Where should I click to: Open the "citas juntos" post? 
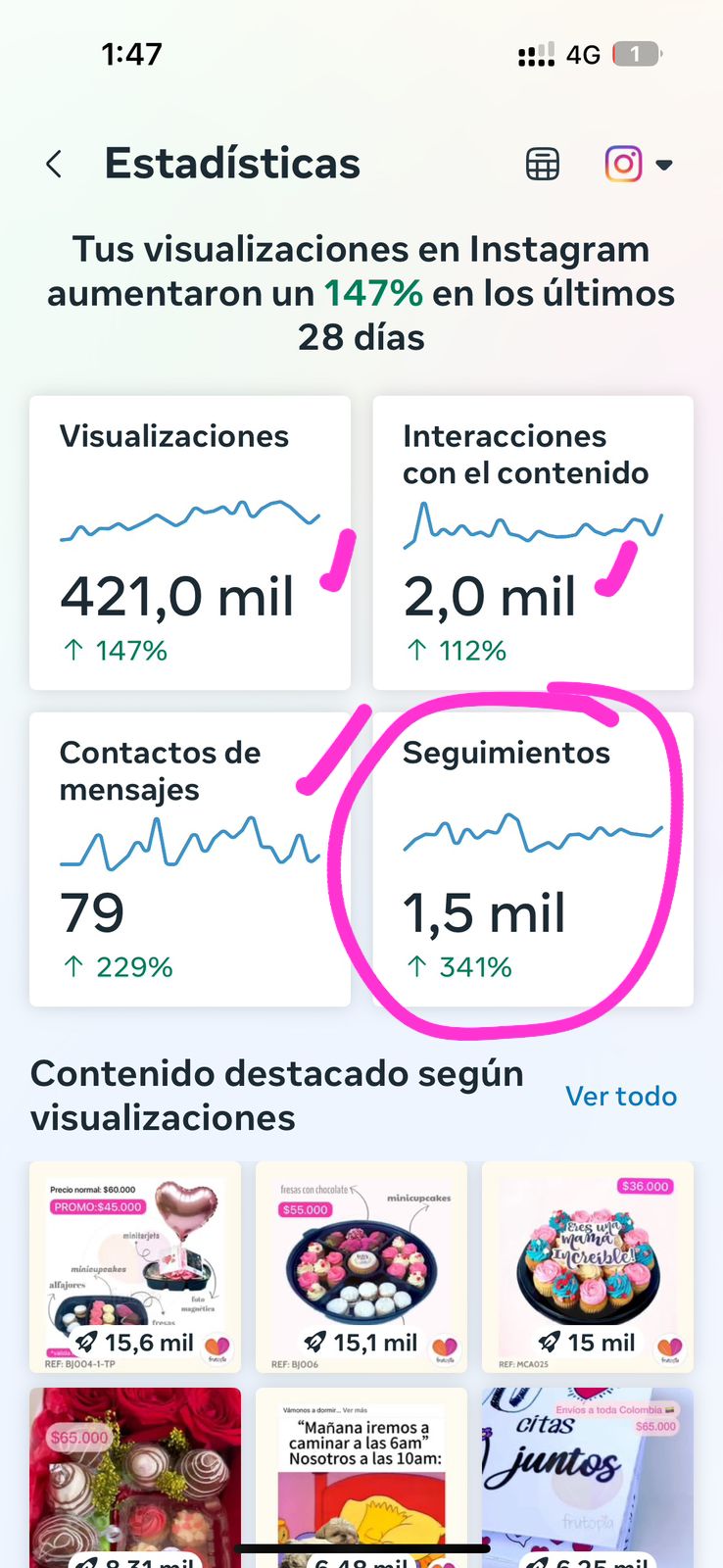(588, 1475)
